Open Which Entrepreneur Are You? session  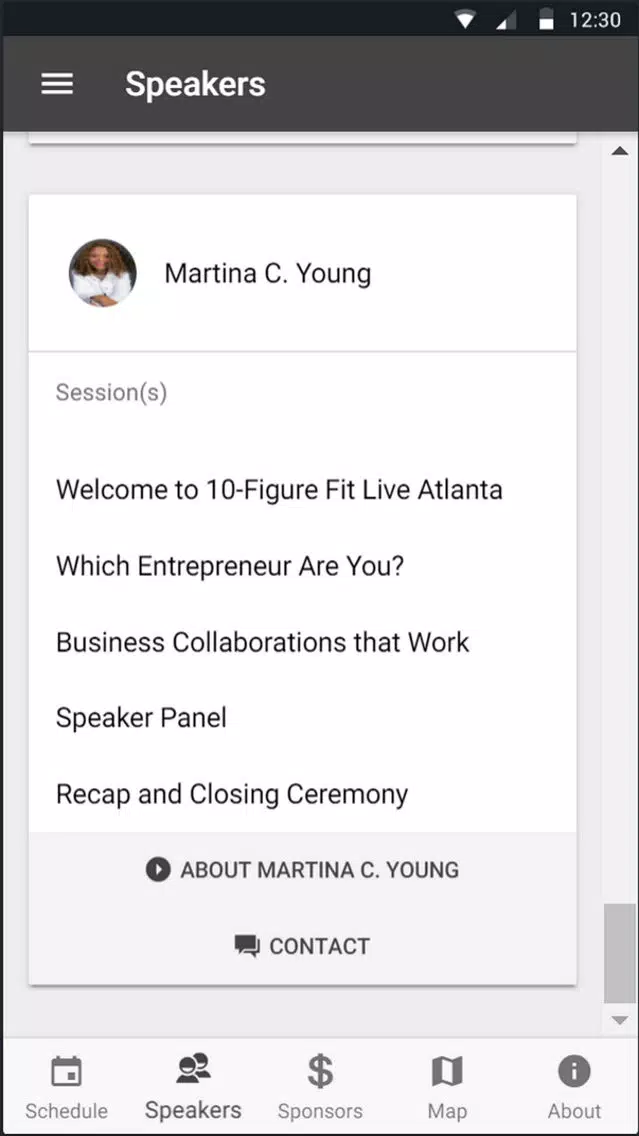[230, 566]
